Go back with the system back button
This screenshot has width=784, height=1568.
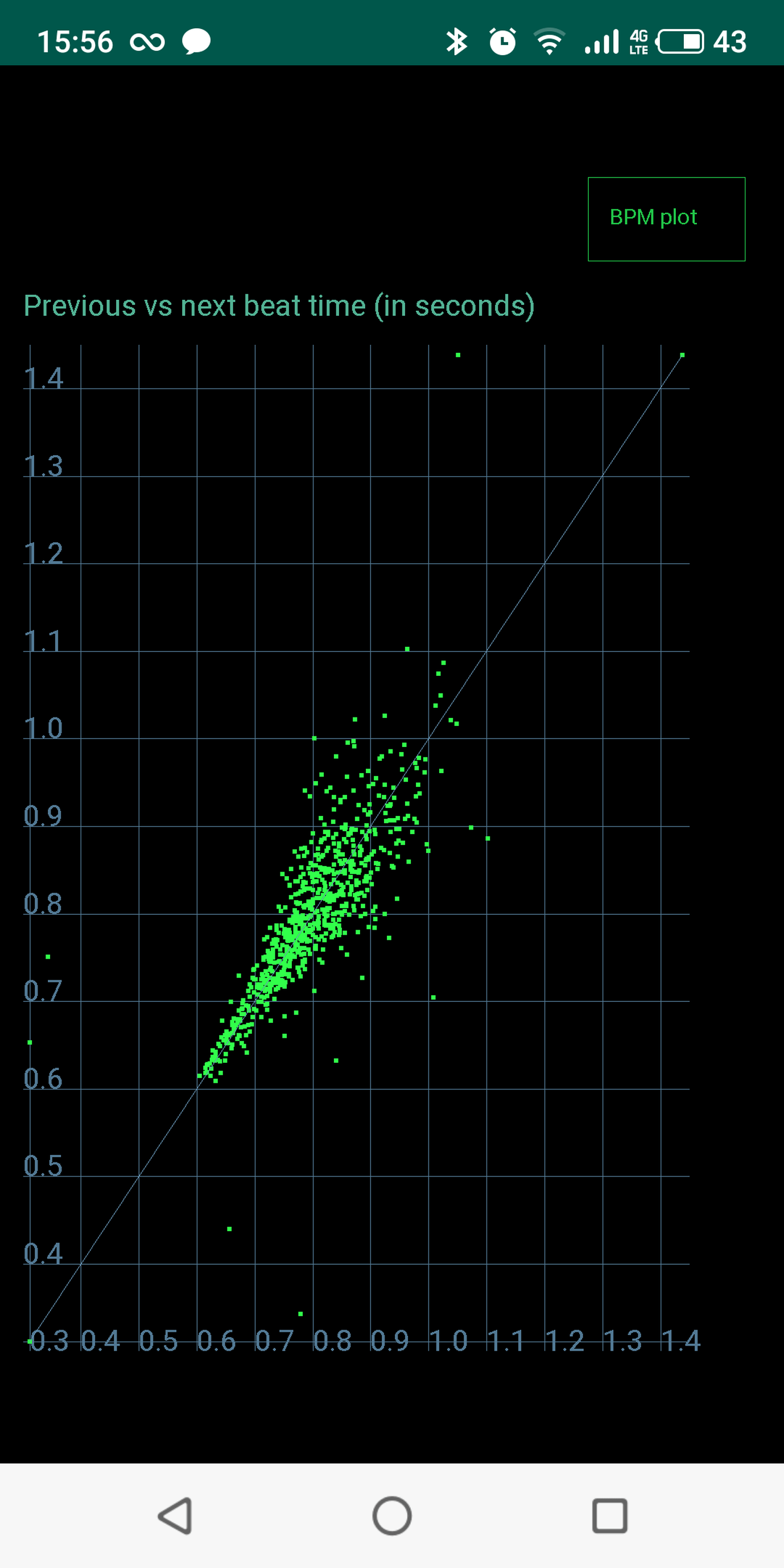[175, 1516]
